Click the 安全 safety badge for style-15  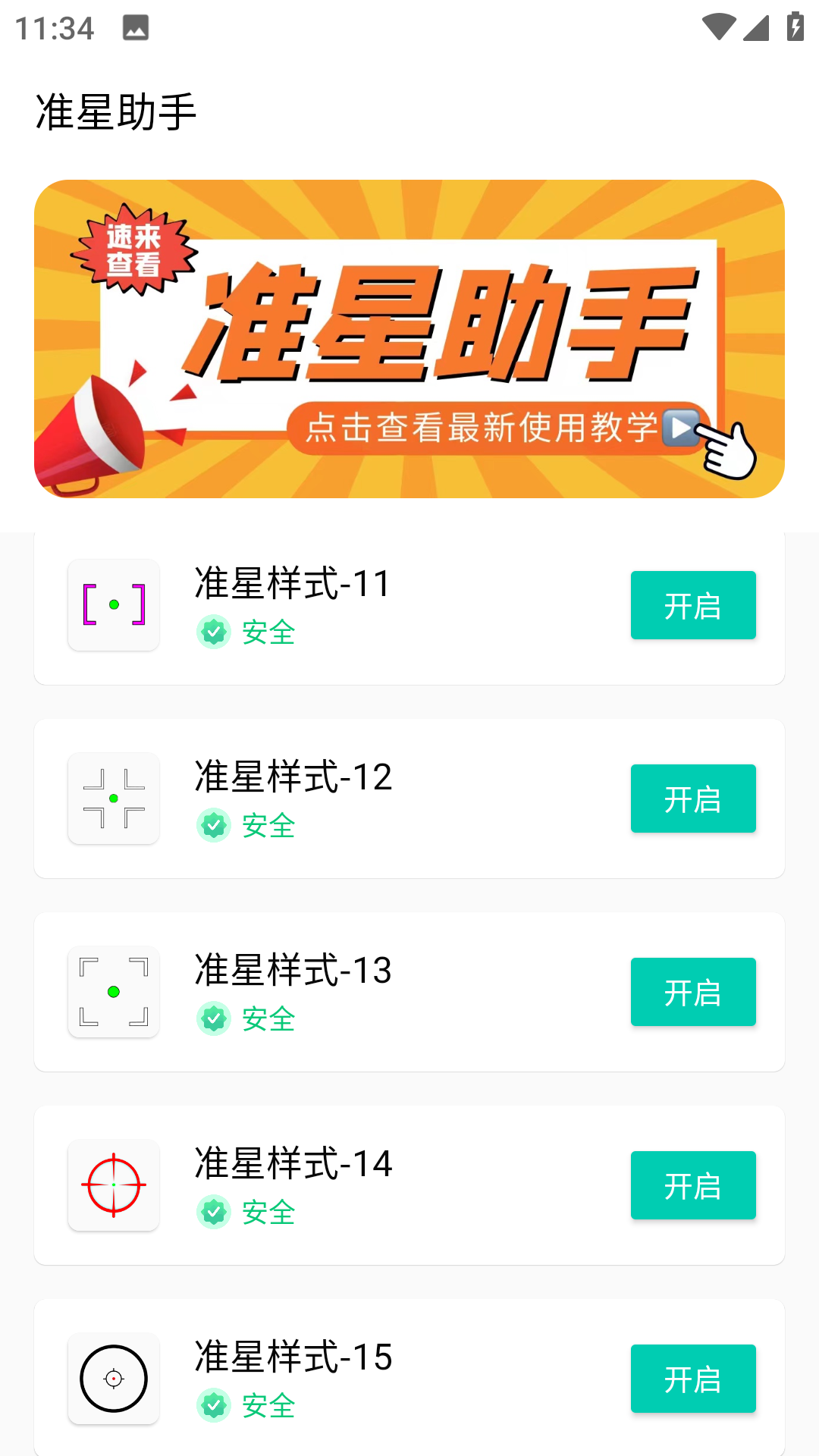(x=246, y=1405)
